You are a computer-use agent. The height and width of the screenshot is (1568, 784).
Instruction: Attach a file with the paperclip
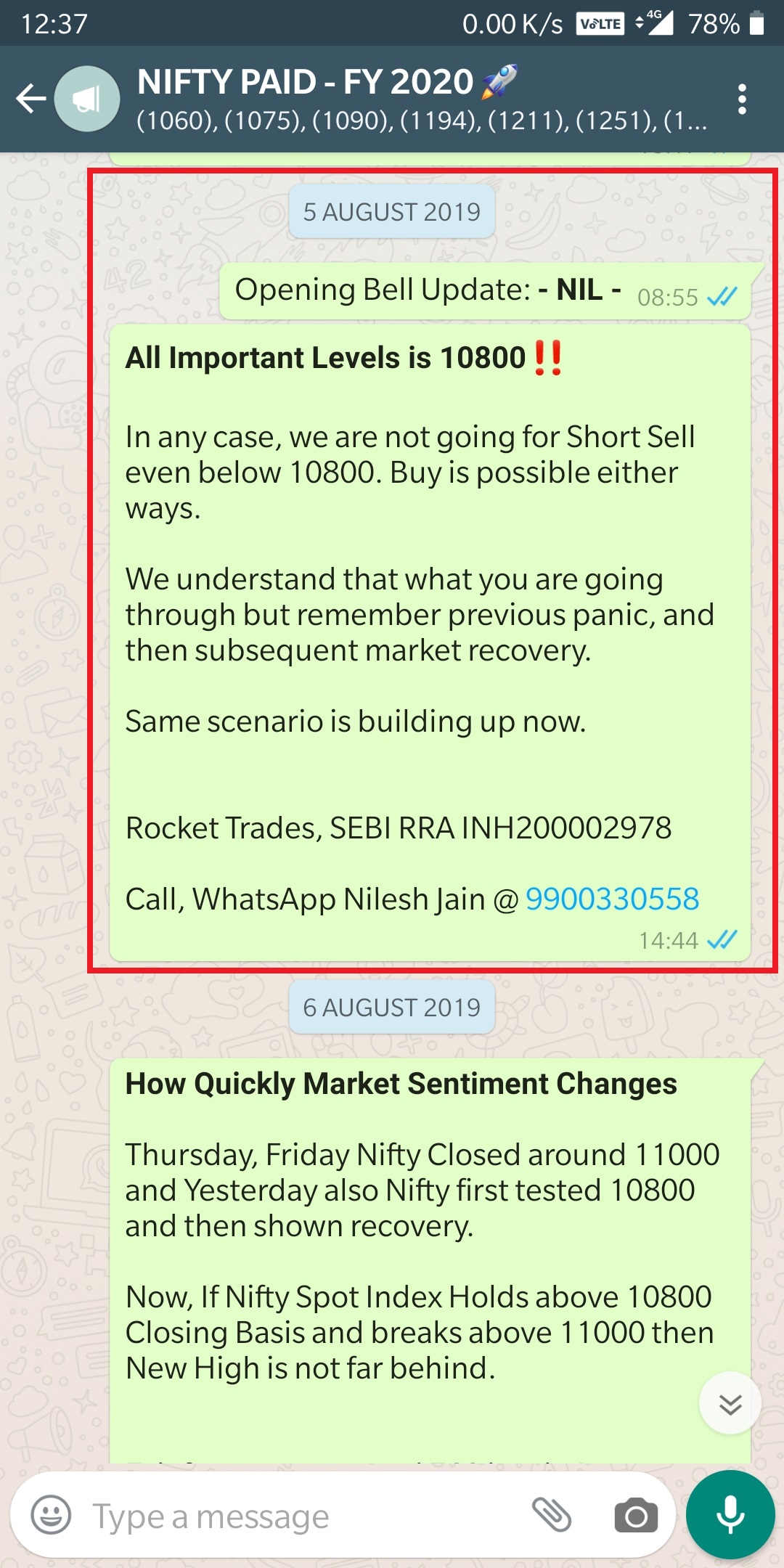click(552, 1515)
